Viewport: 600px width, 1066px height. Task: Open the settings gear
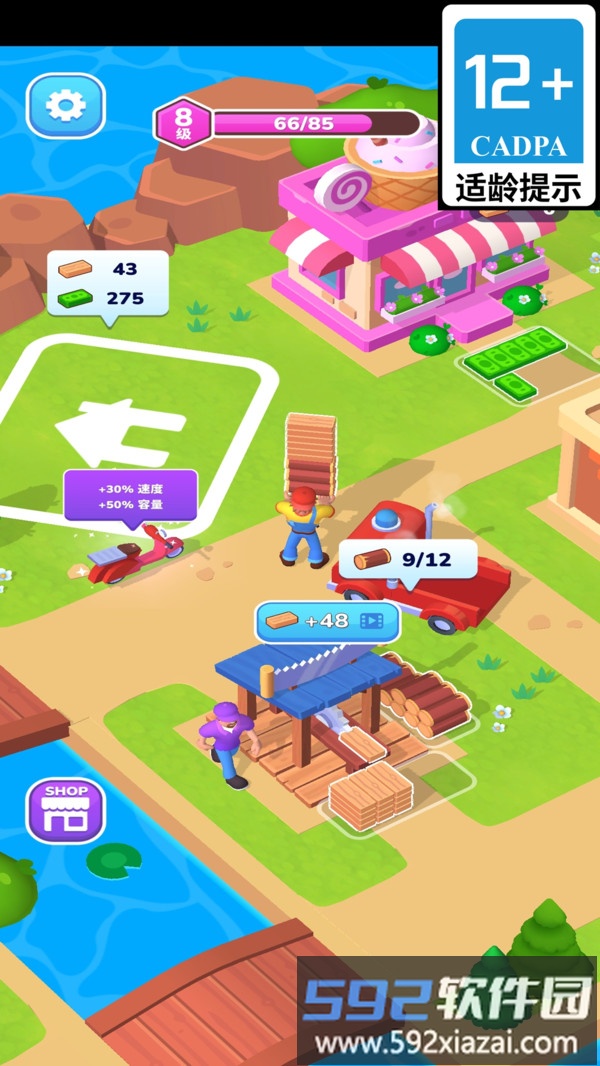(66, 105)
